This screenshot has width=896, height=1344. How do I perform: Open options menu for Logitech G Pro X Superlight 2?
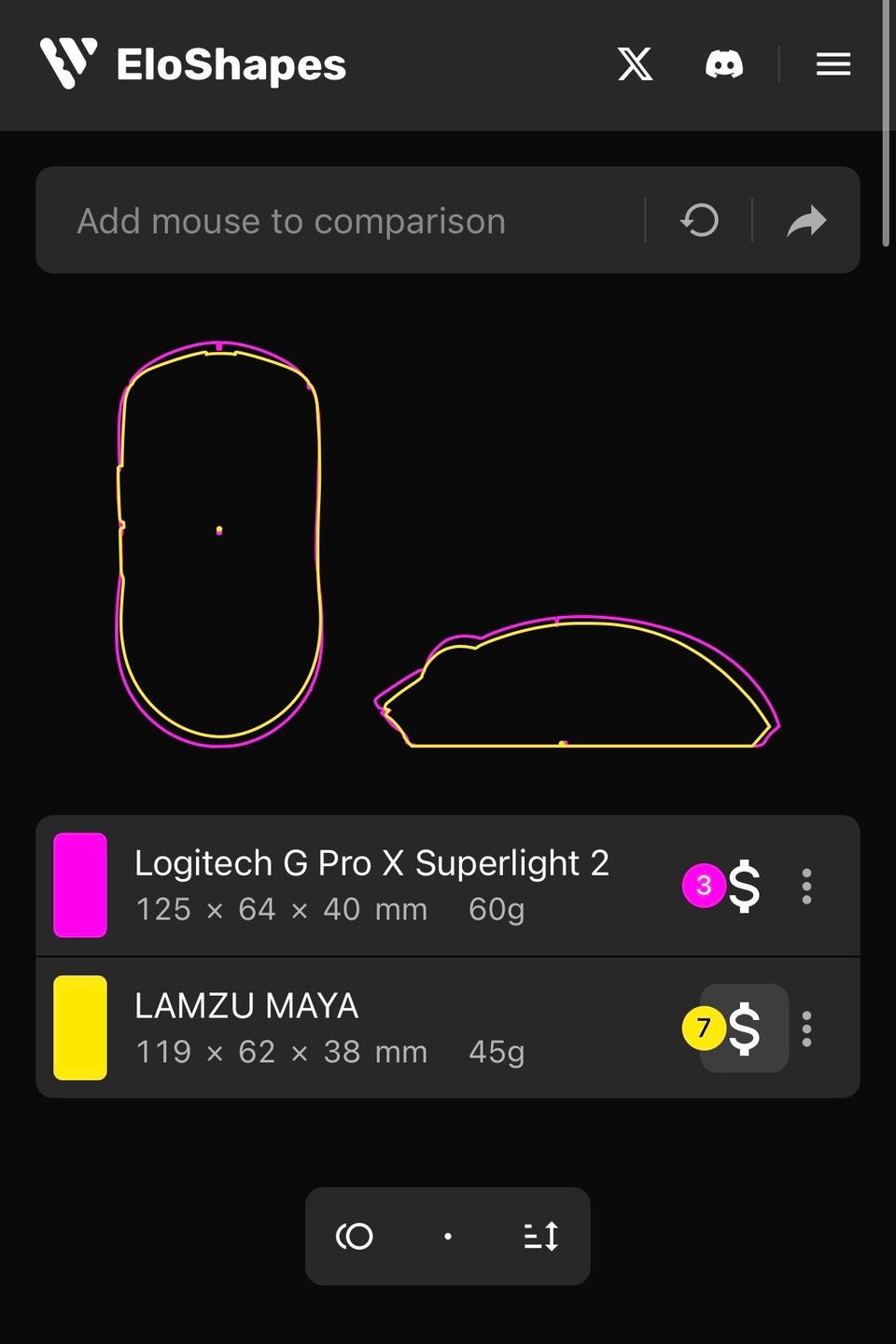coord(806,886)
